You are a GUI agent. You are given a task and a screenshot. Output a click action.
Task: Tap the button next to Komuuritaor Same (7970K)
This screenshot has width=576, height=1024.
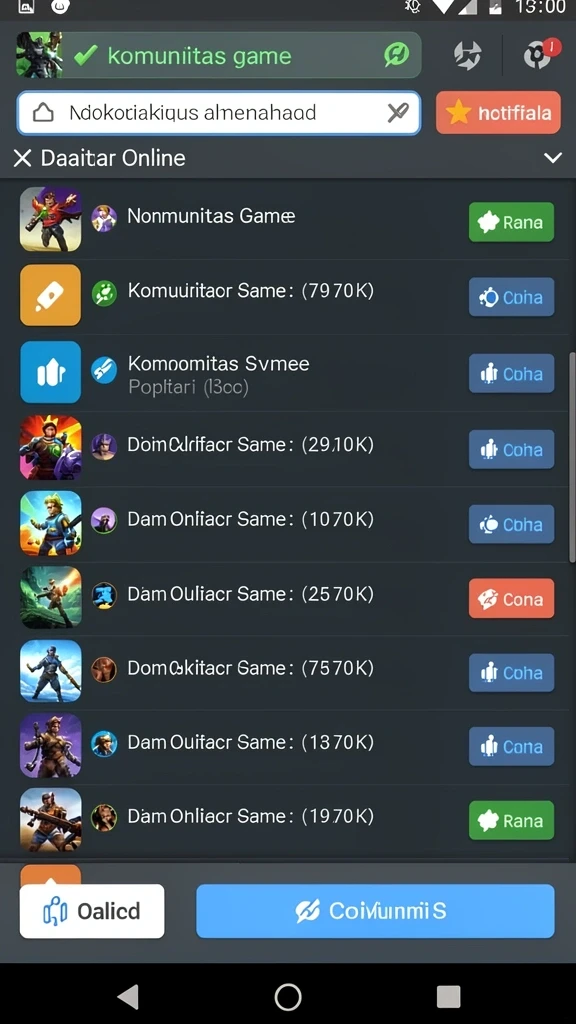pos(511,297)
